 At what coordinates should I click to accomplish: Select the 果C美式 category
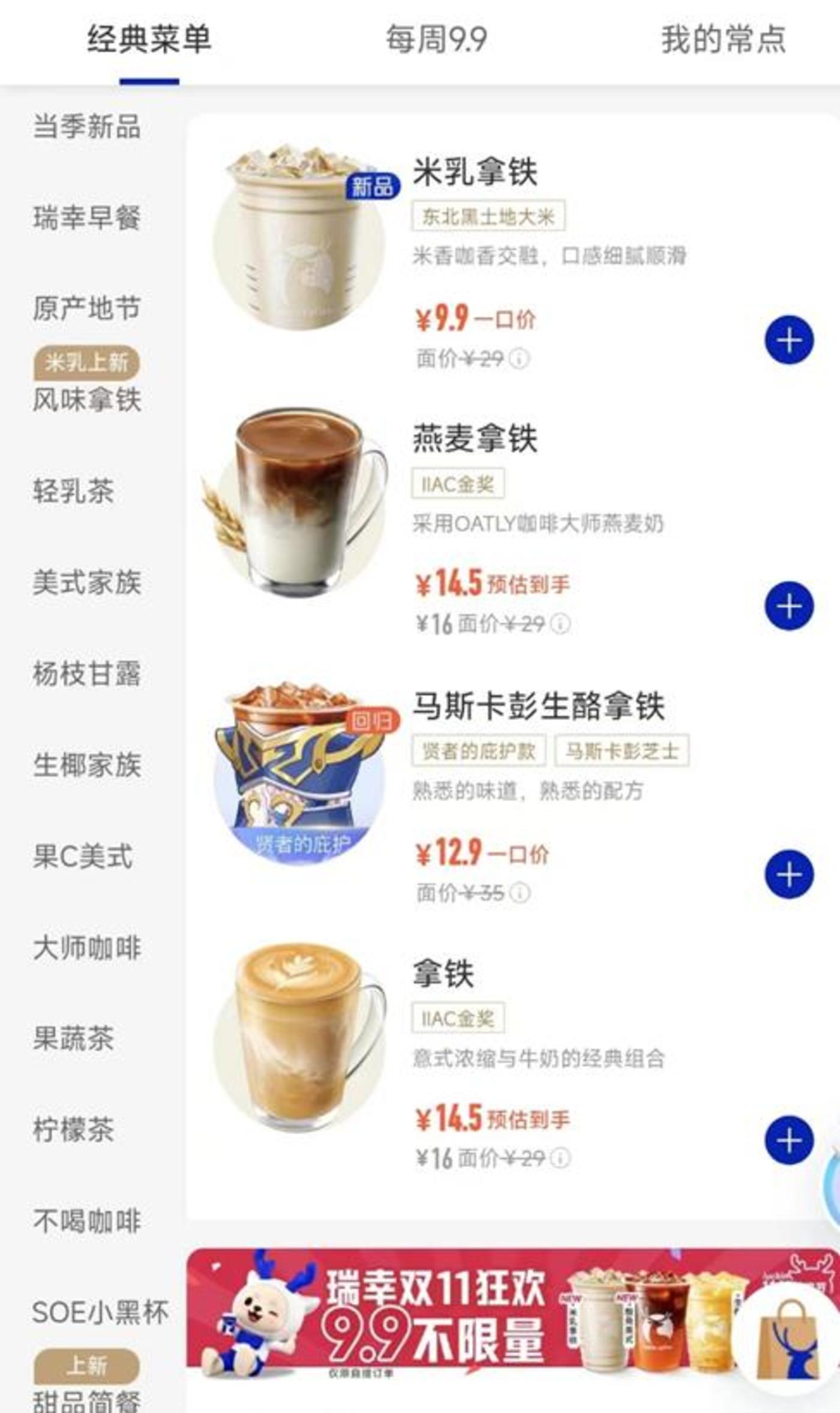[x=83, y=857]
